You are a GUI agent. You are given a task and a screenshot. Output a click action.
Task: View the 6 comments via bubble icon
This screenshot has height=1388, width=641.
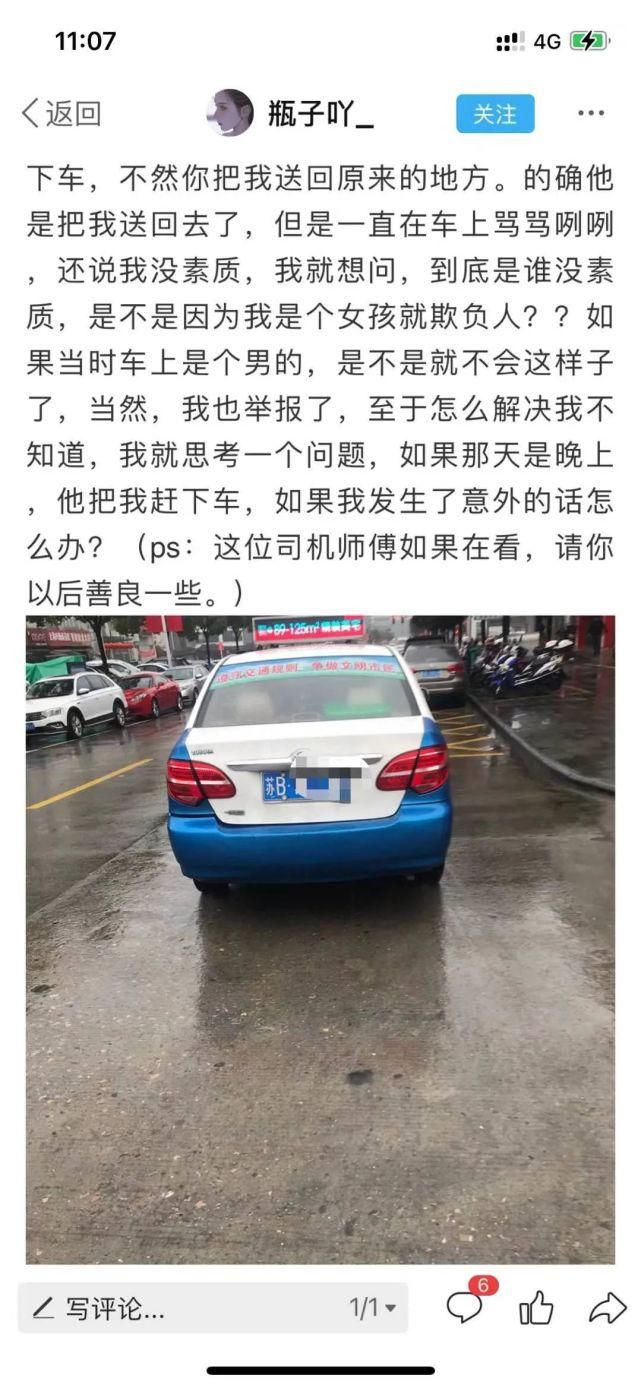465,1307
